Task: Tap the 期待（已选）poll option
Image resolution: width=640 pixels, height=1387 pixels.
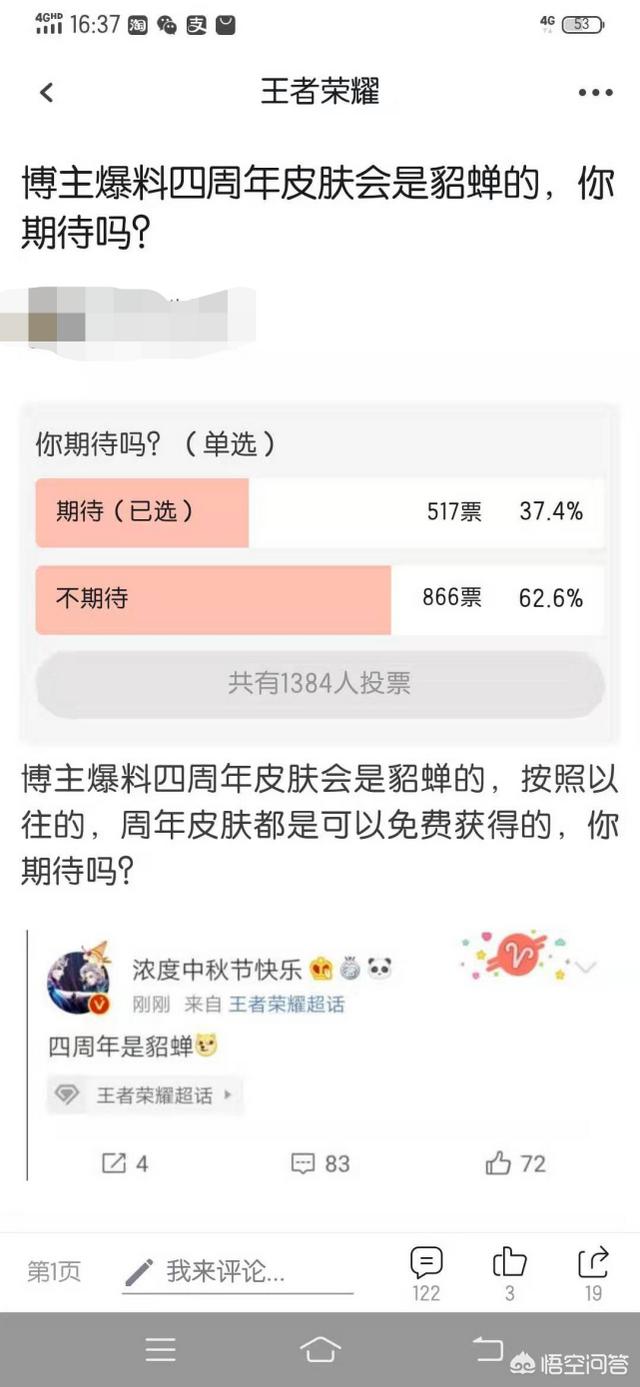Action: tap(320, 512)
